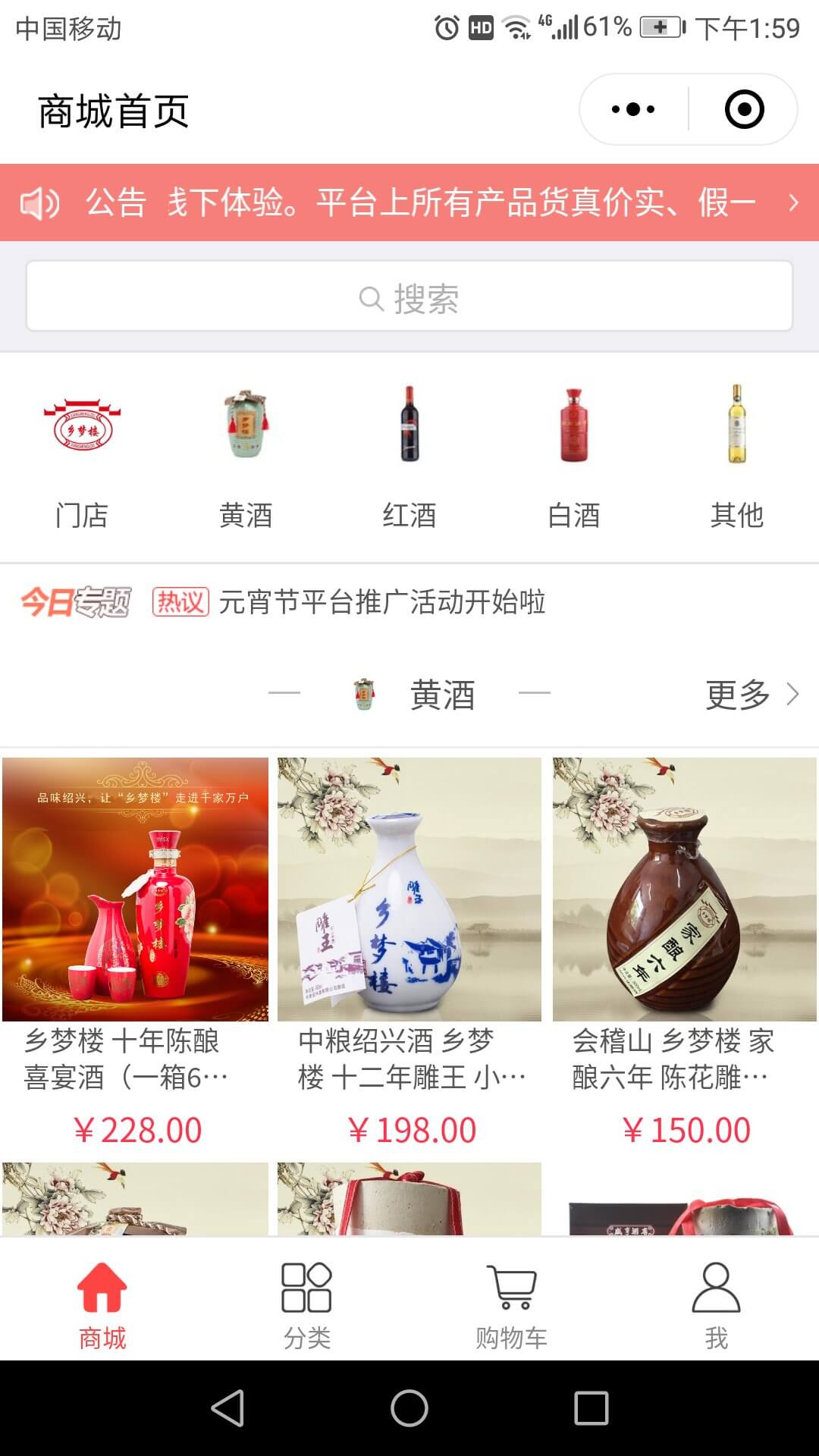This screenshot has width=819, height=1456.
Task: Browse the 白酒 category icon
Action: pos(573,455)
